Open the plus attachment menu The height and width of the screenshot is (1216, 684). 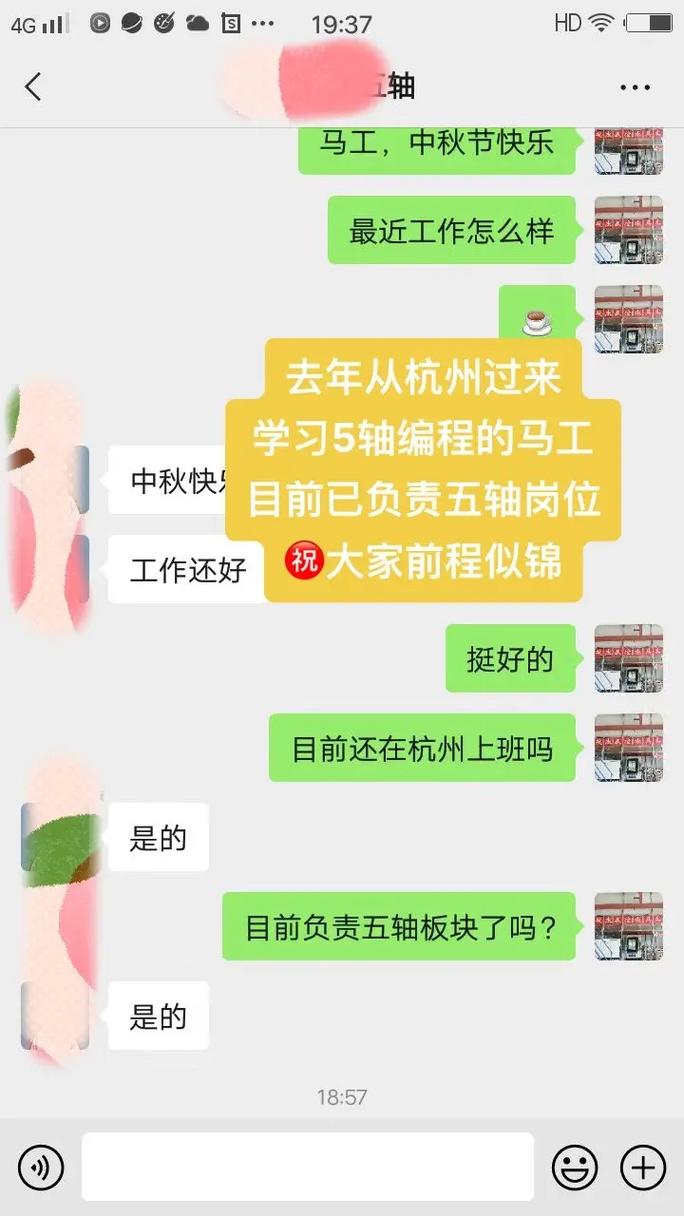coord(643,1166)
